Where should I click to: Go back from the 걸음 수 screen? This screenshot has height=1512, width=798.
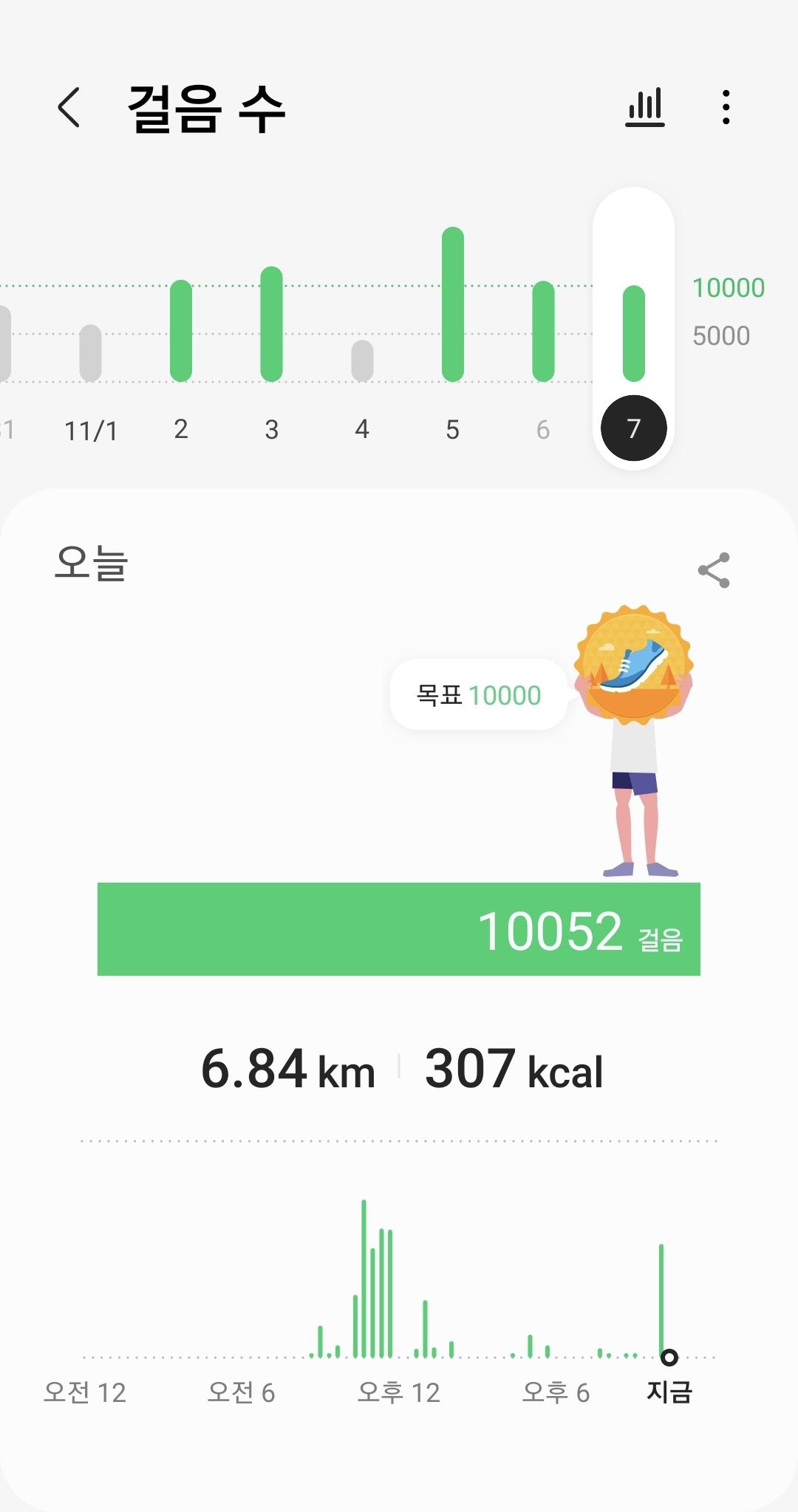pos(69,108)
